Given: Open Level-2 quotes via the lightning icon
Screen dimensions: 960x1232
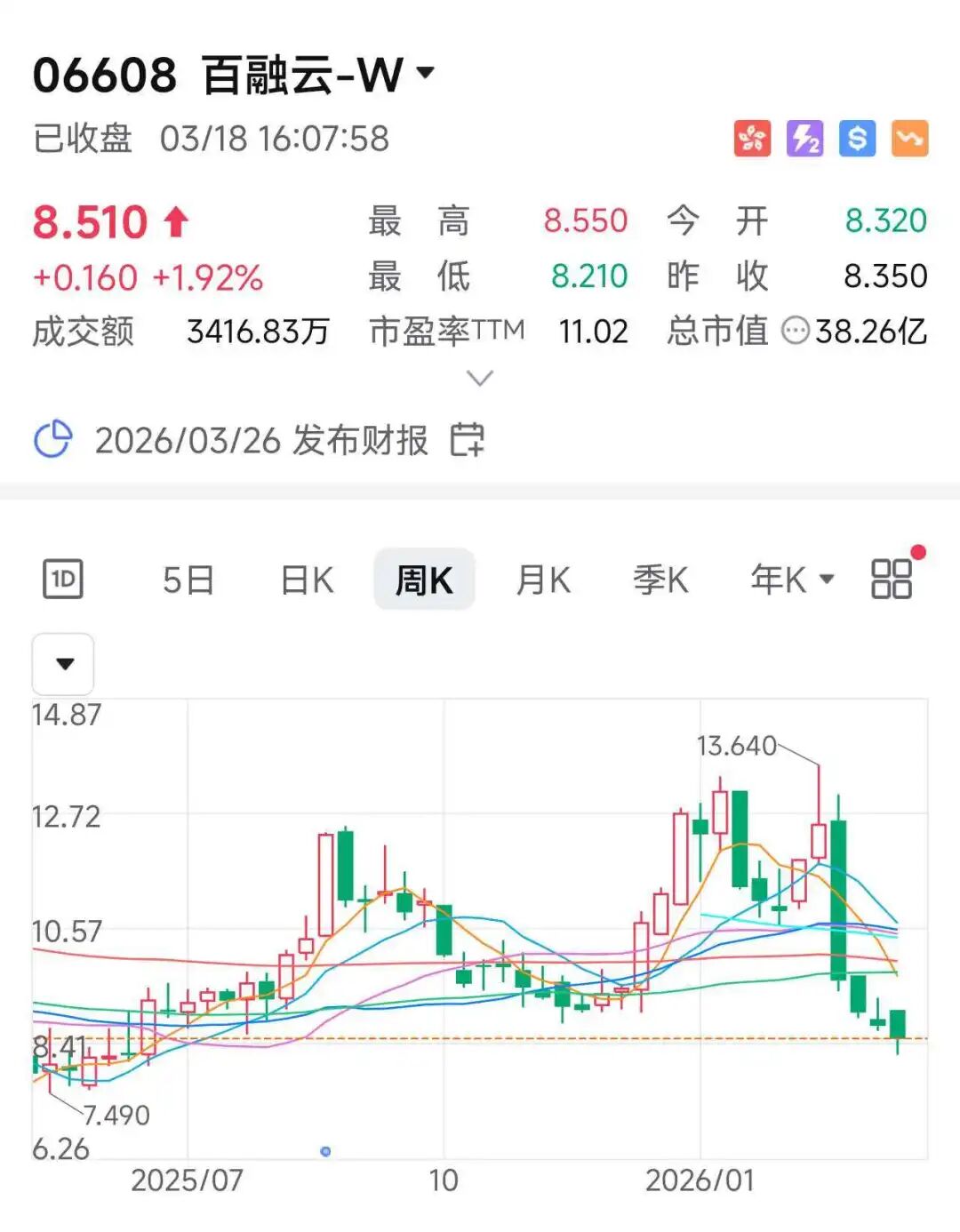Looking at the screenshot, I should click(x=804, y=138).
